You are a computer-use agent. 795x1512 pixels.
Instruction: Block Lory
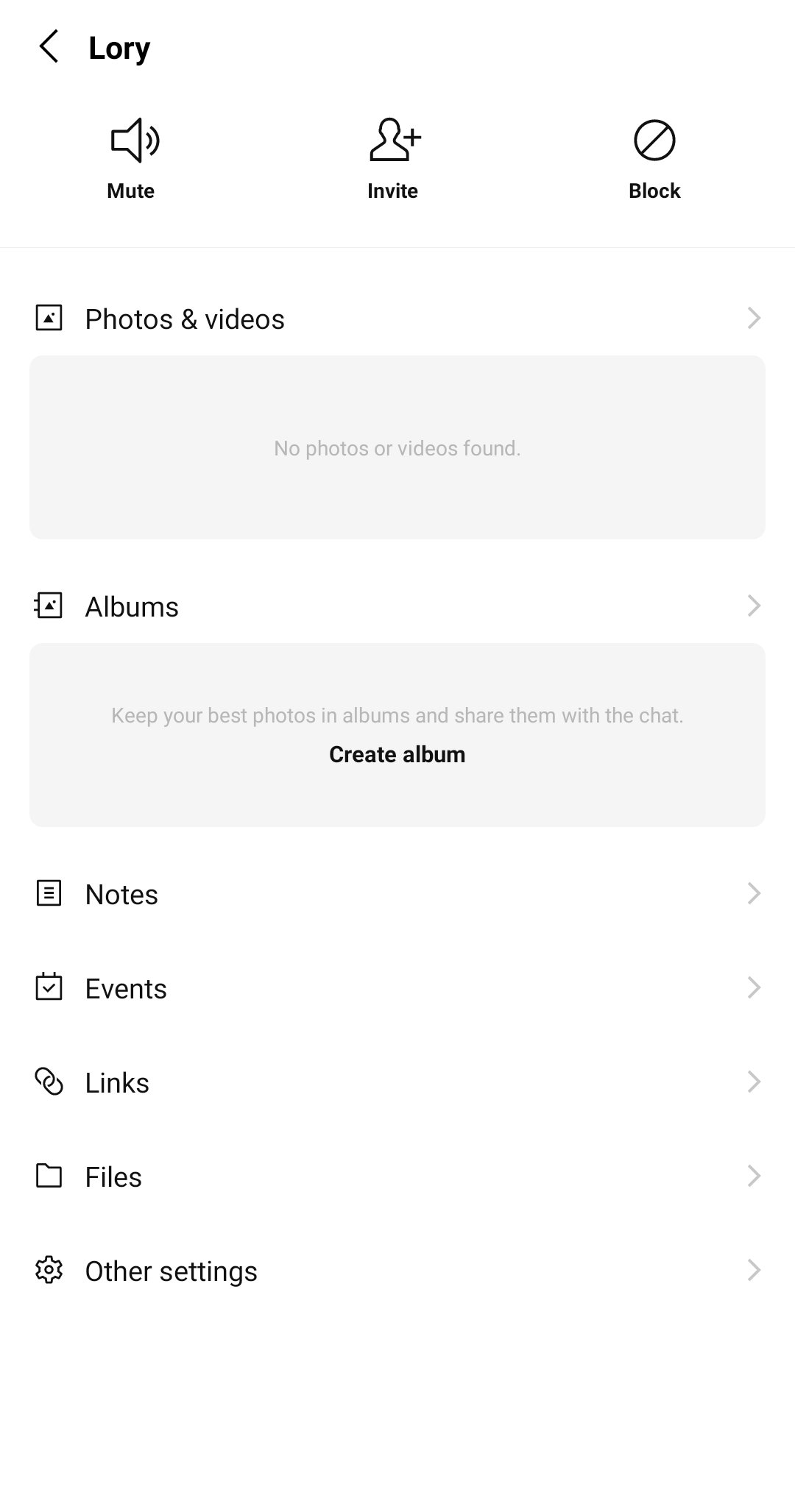tap(654, 158)
